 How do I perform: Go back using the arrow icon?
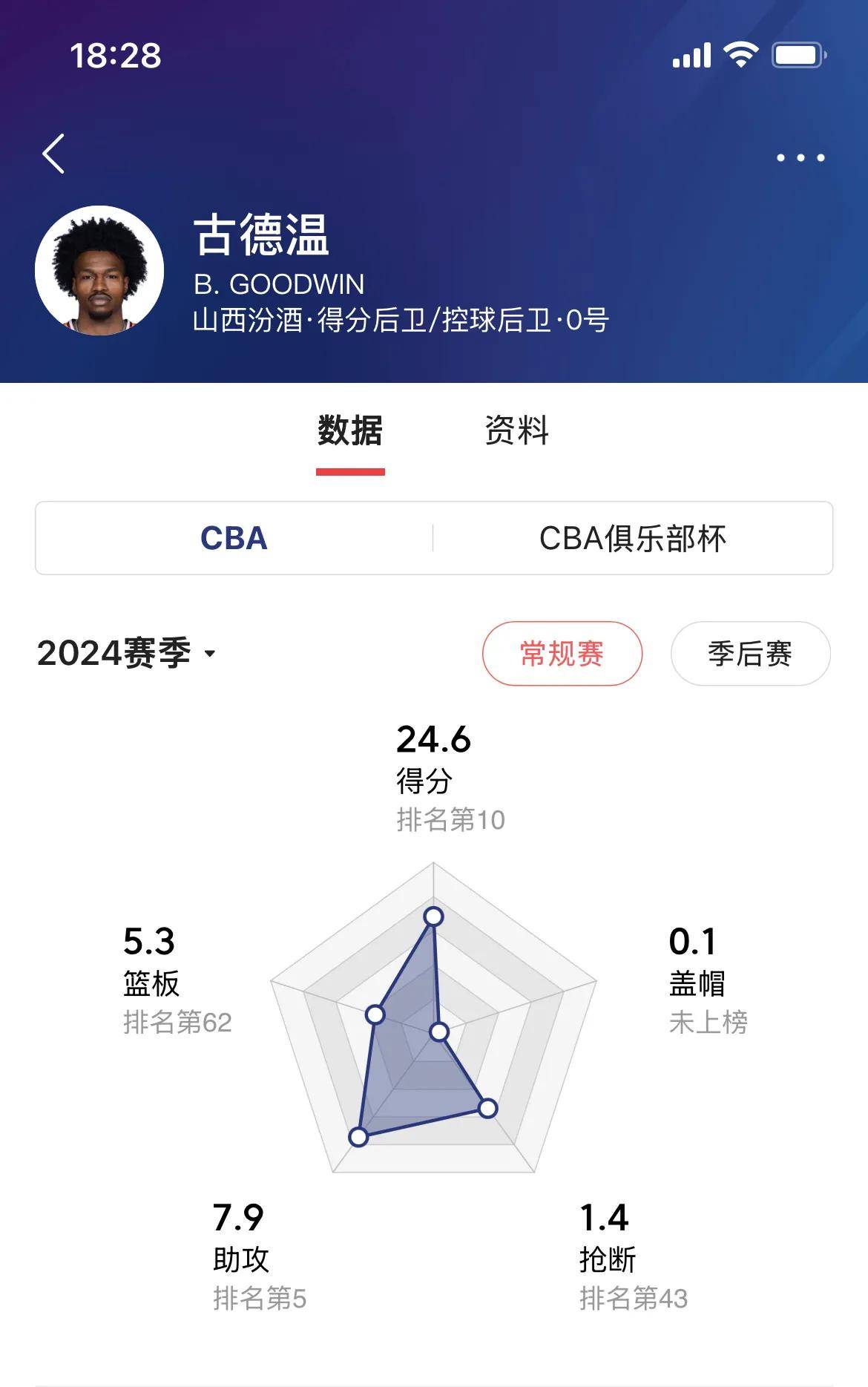(53, 154)
